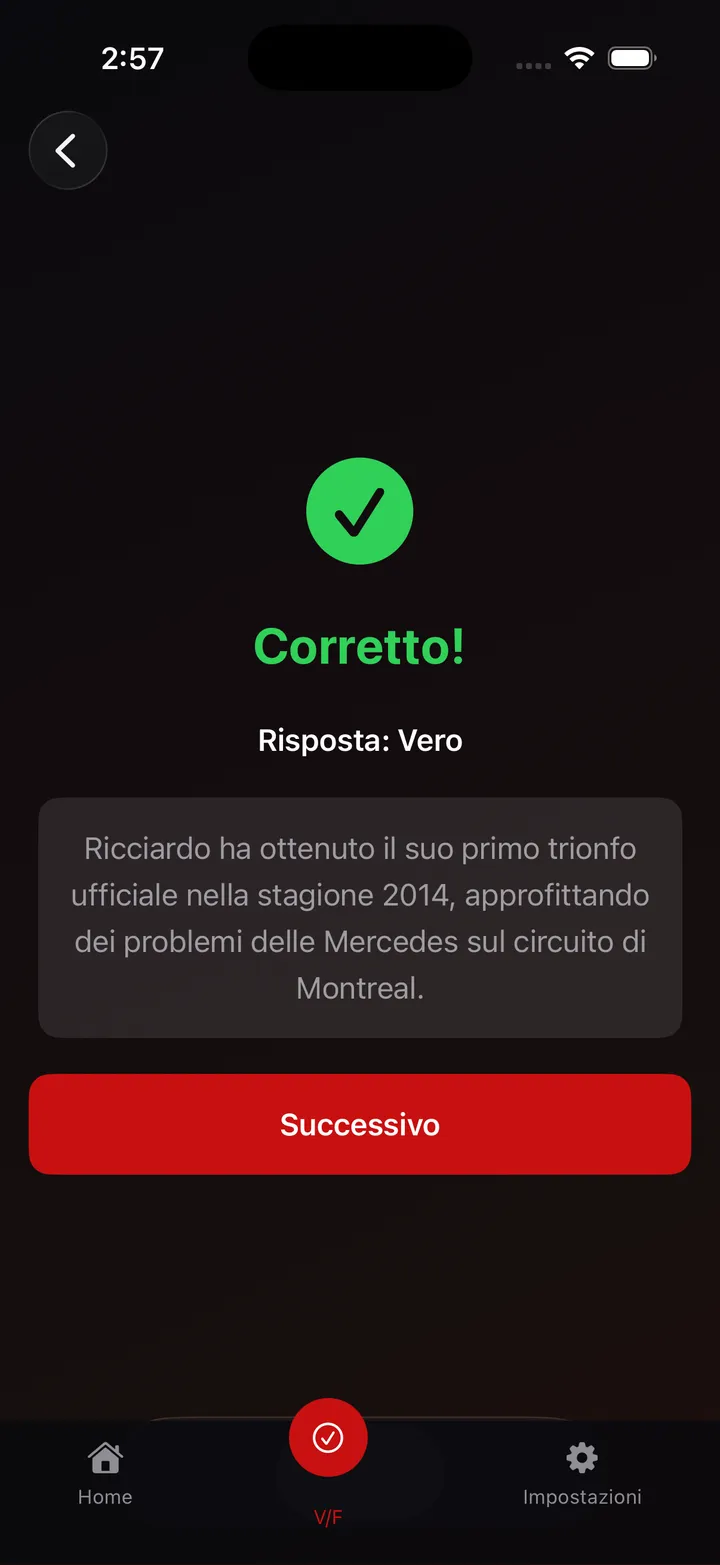Image resolution: width=720 pixels, height=1565 pixels.
Task: Open the Impostazioni tab
Action: pyautogui.click(x=582, y=1474)
